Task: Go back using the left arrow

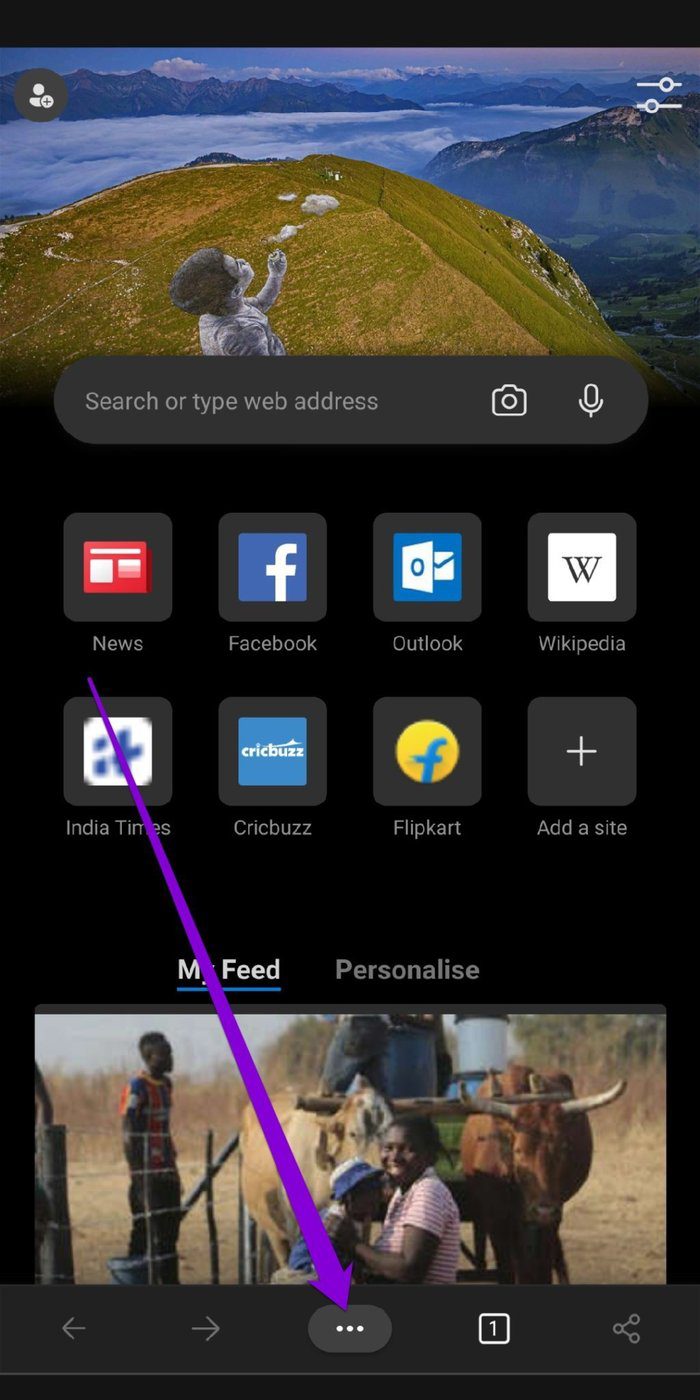Action: 74,1328
